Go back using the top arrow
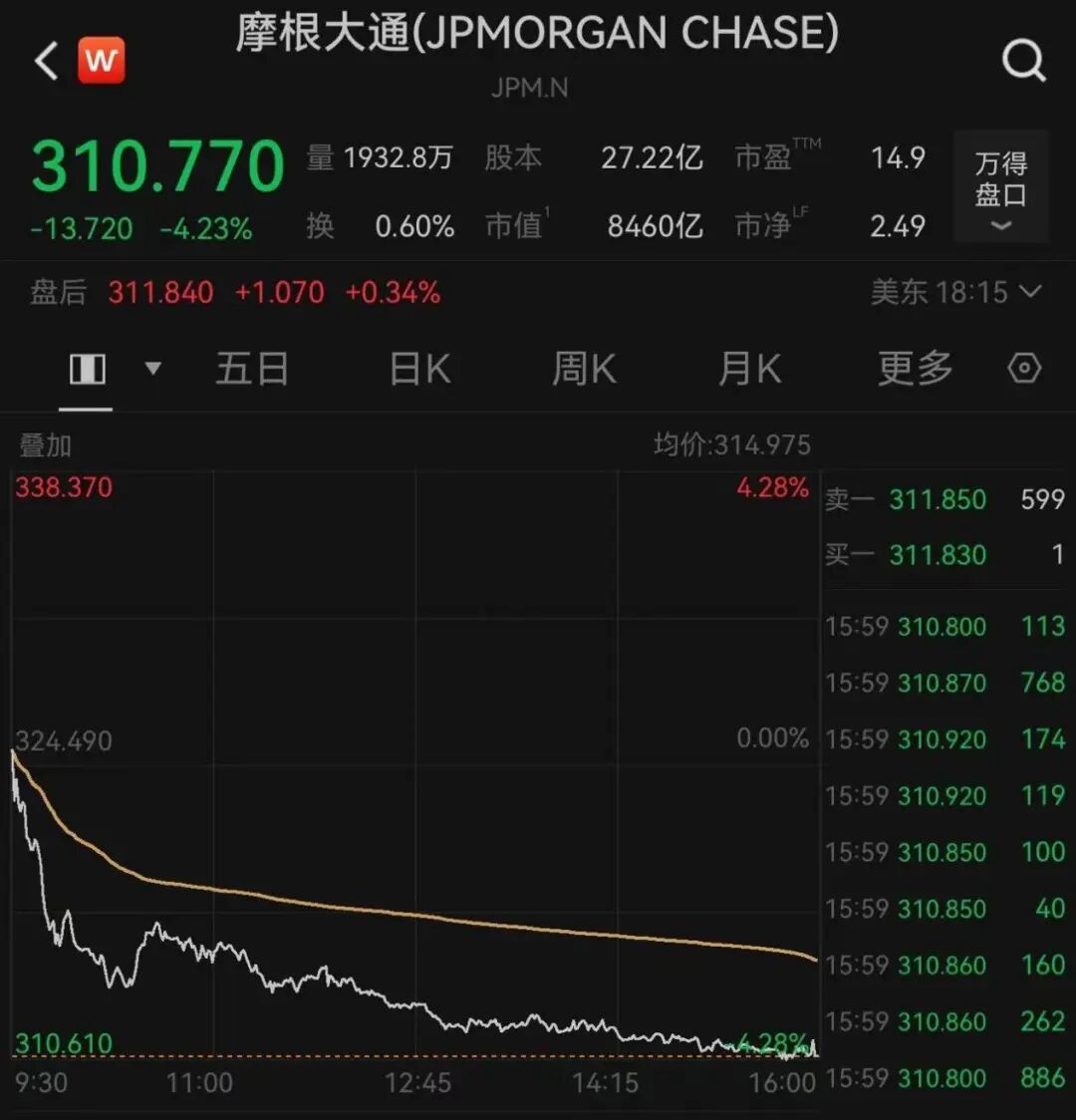The width and height of the screenshot is (1076, 1120). pyautogui.click(x=47, y=62)
